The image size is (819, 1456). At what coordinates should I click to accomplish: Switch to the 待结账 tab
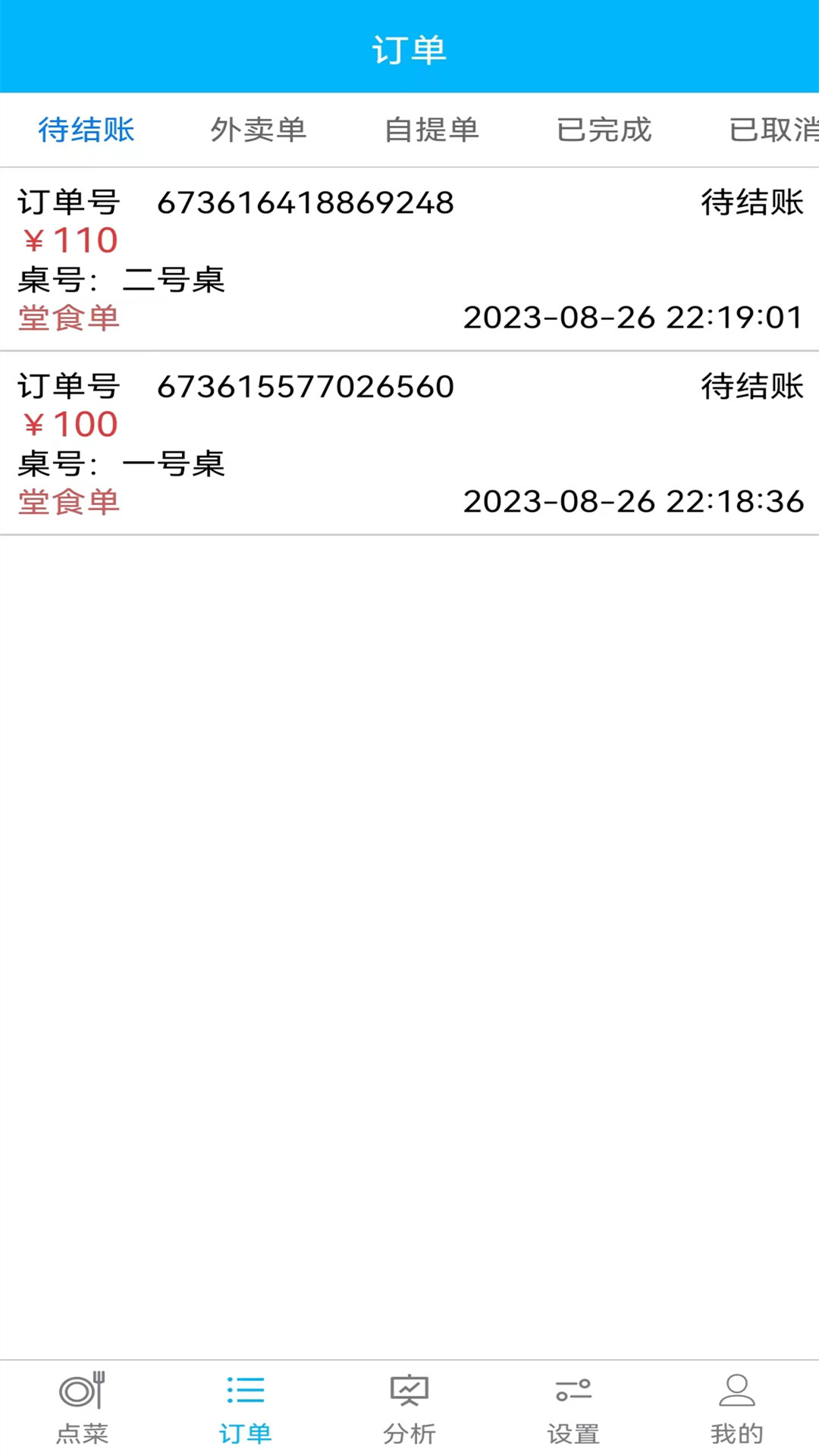[x=86, y=129]
